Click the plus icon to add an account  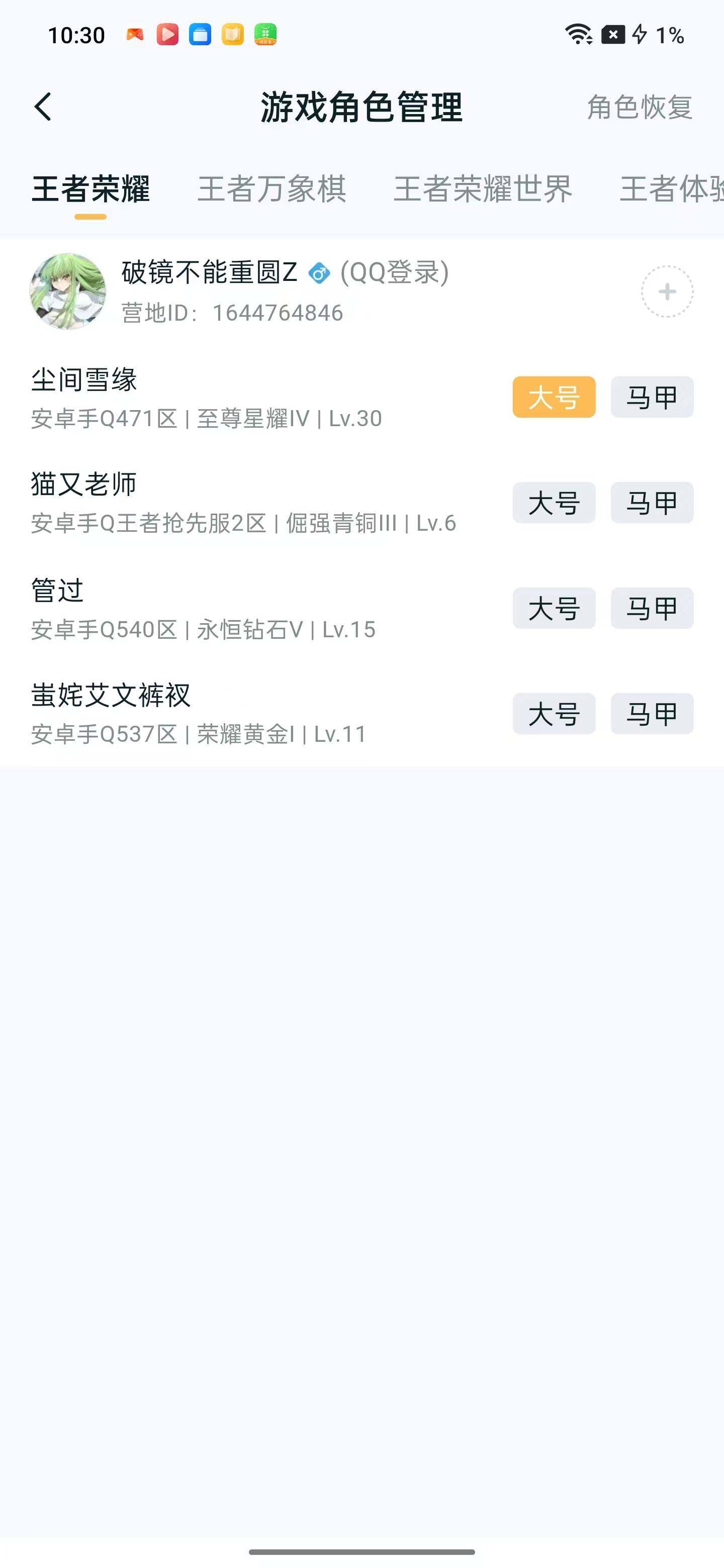pyautogui.click(x=667, y=291)
